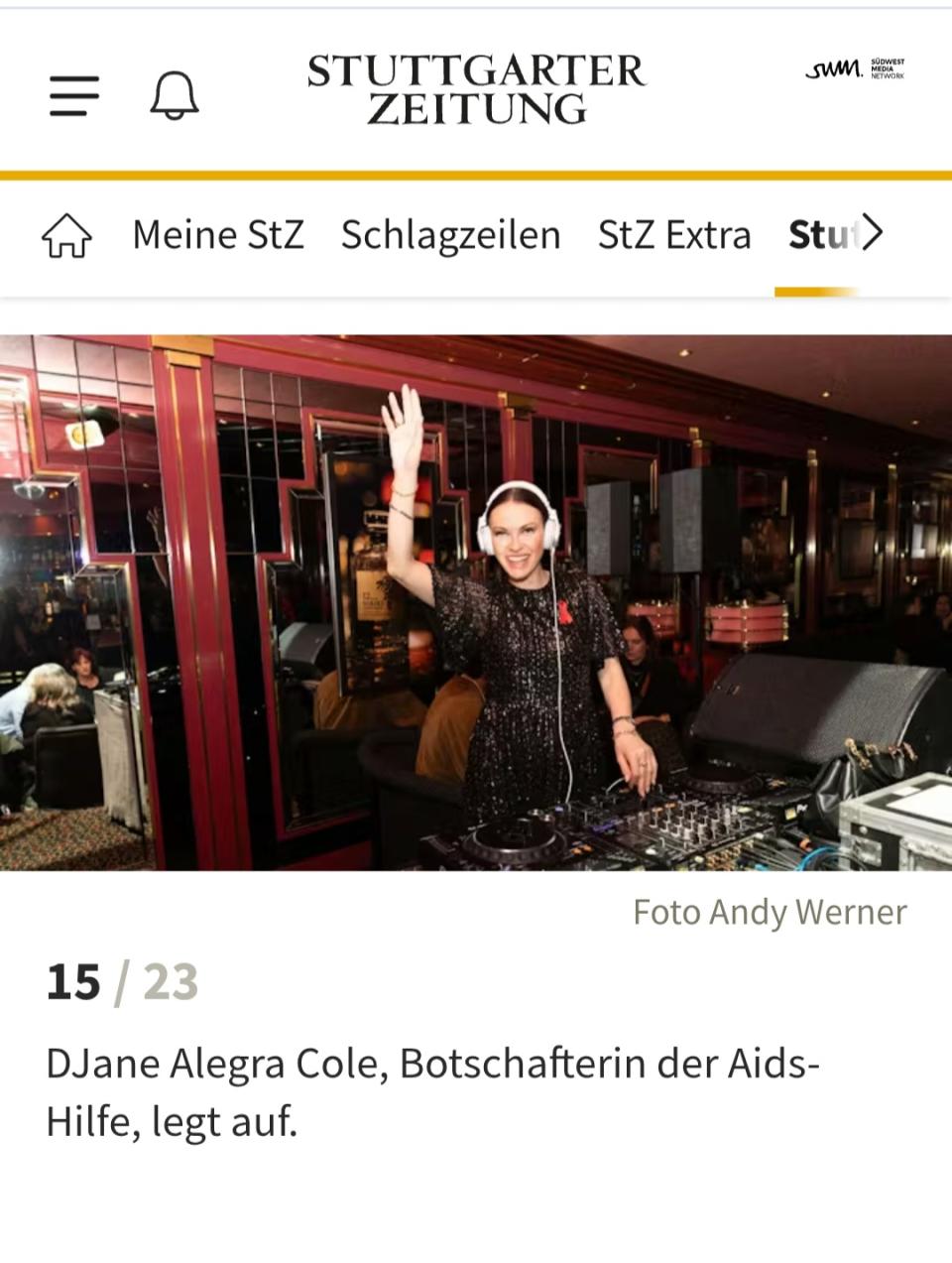Screen dimensions: 952x1263
Task: Open the notifications bell
Action: pyautogui.click(x=175, y=95)
